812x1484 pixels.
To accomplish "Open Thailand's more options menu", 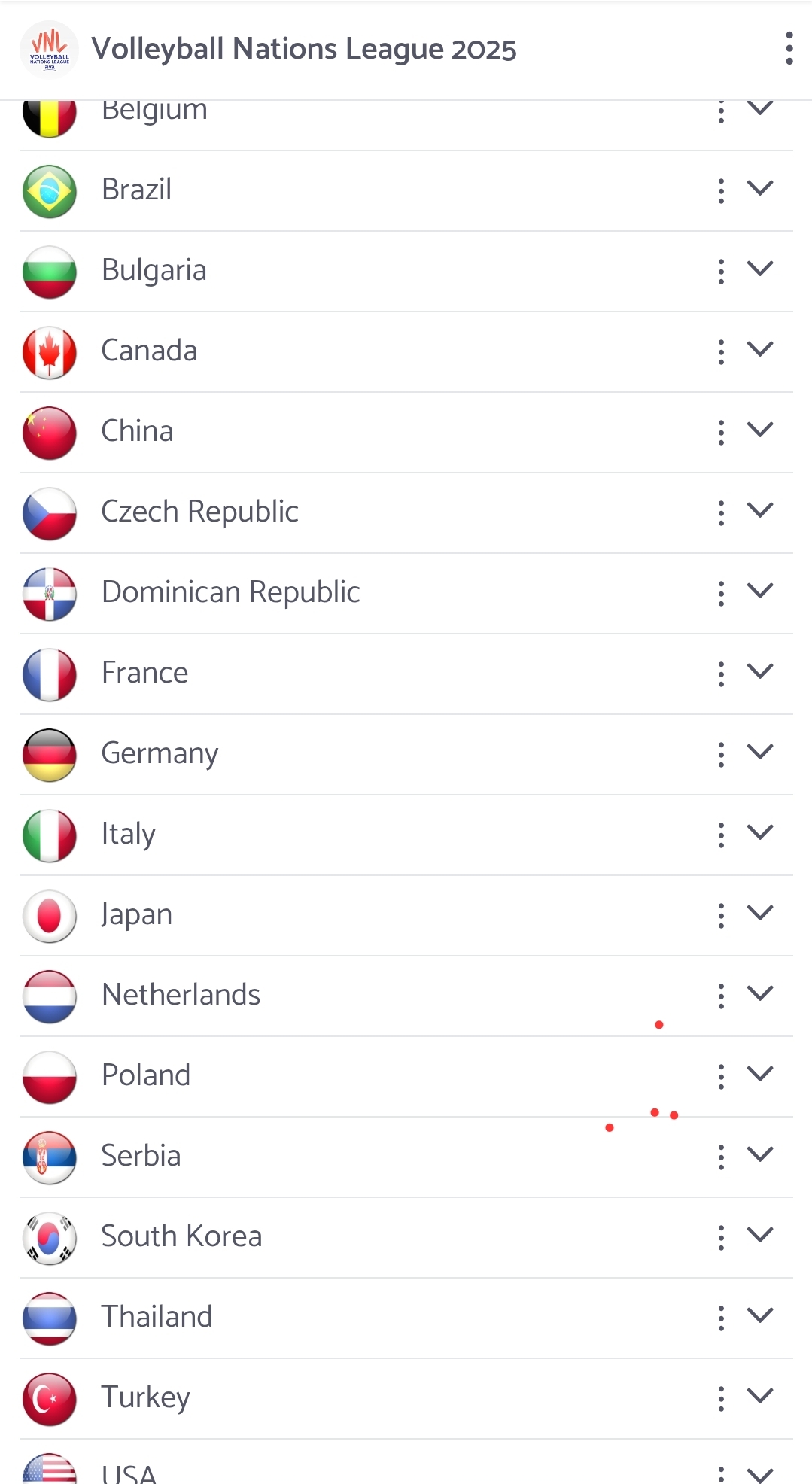I will pyautogui.click(x=721, y=1318).
